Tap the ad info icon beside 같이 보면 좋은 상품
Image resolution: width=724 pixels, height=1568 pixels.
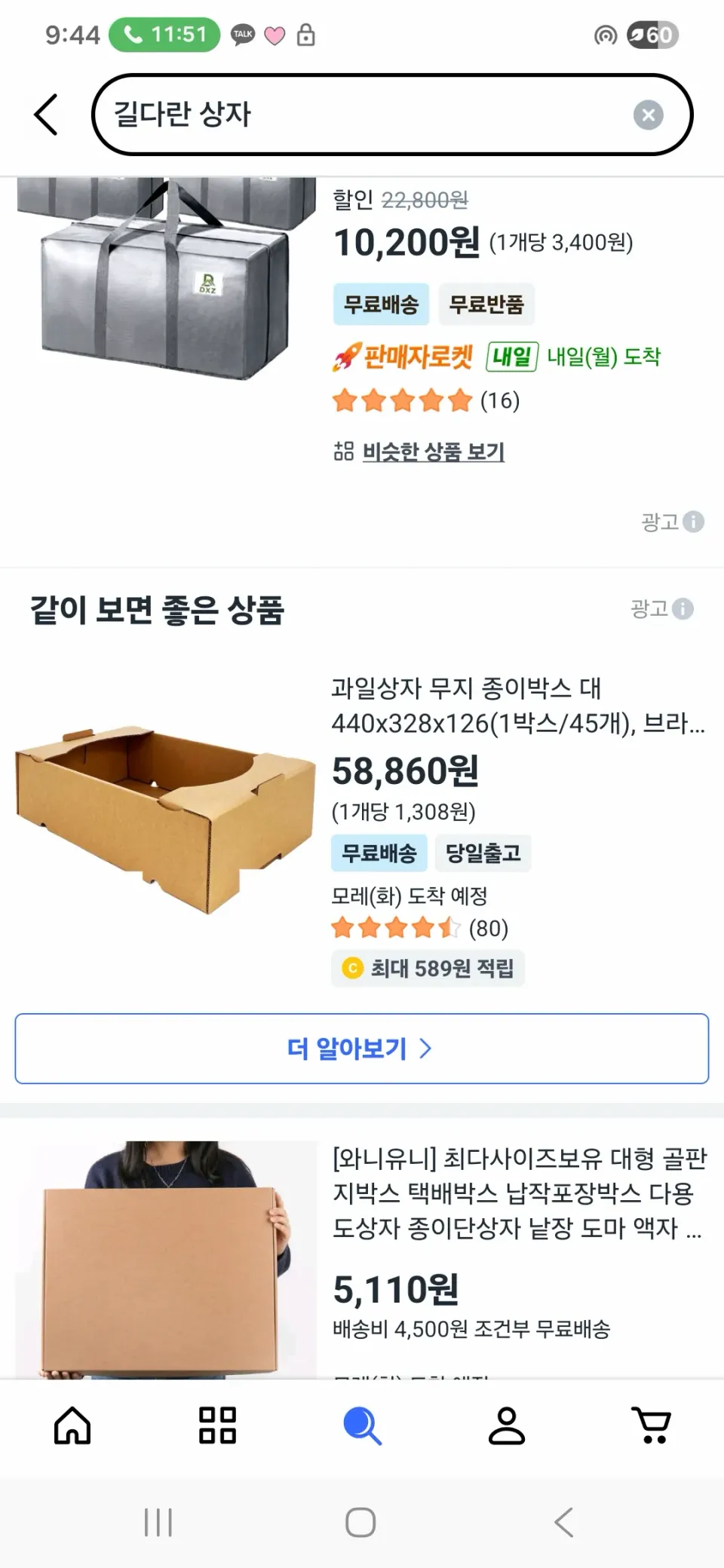pyautogui.click(x=683, y=609)
